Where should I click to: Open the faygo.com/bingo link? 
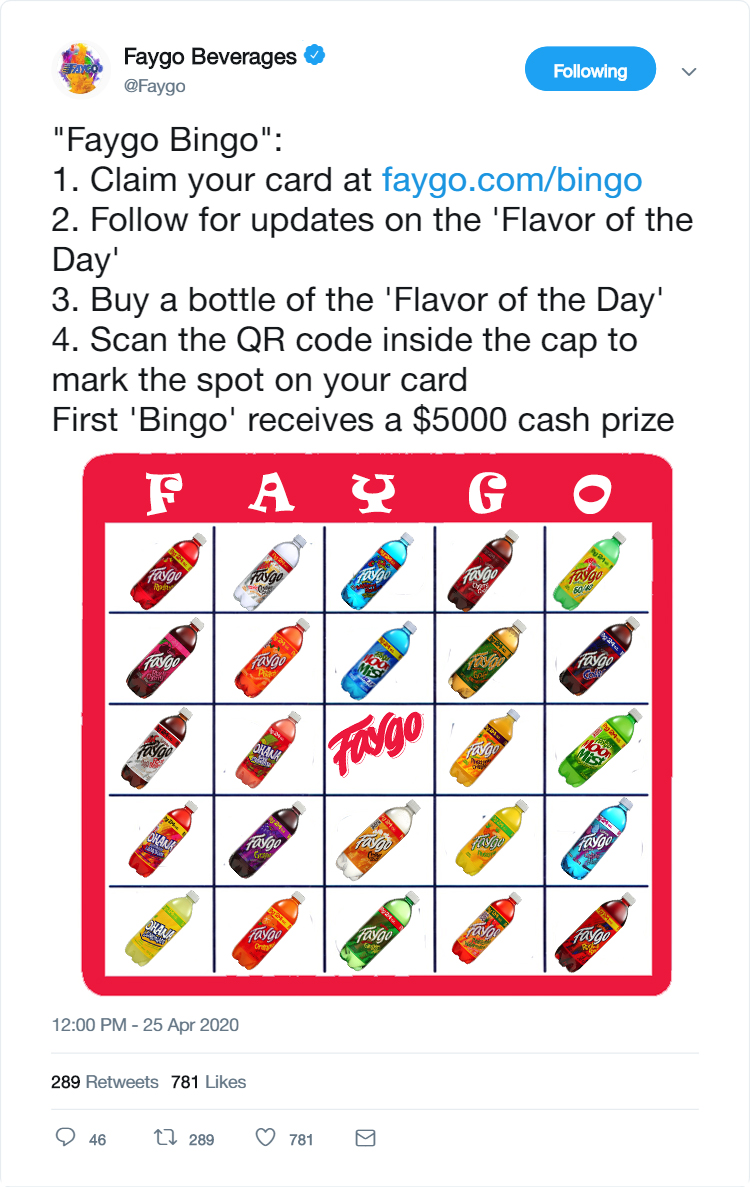pyautogui.click(x=512, y=180)
